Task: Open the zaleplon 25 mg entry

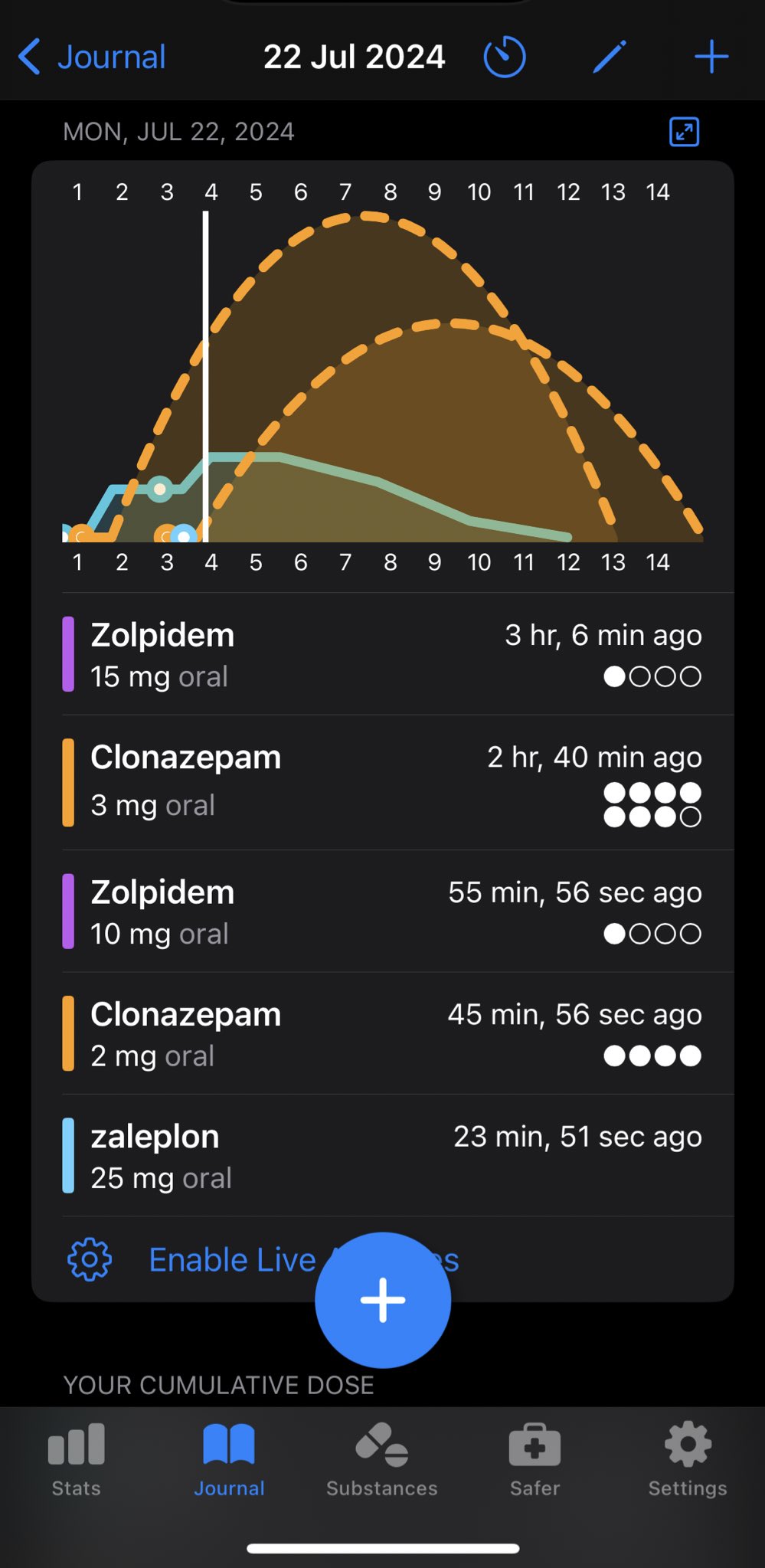Action: (x=383, y=1156)
